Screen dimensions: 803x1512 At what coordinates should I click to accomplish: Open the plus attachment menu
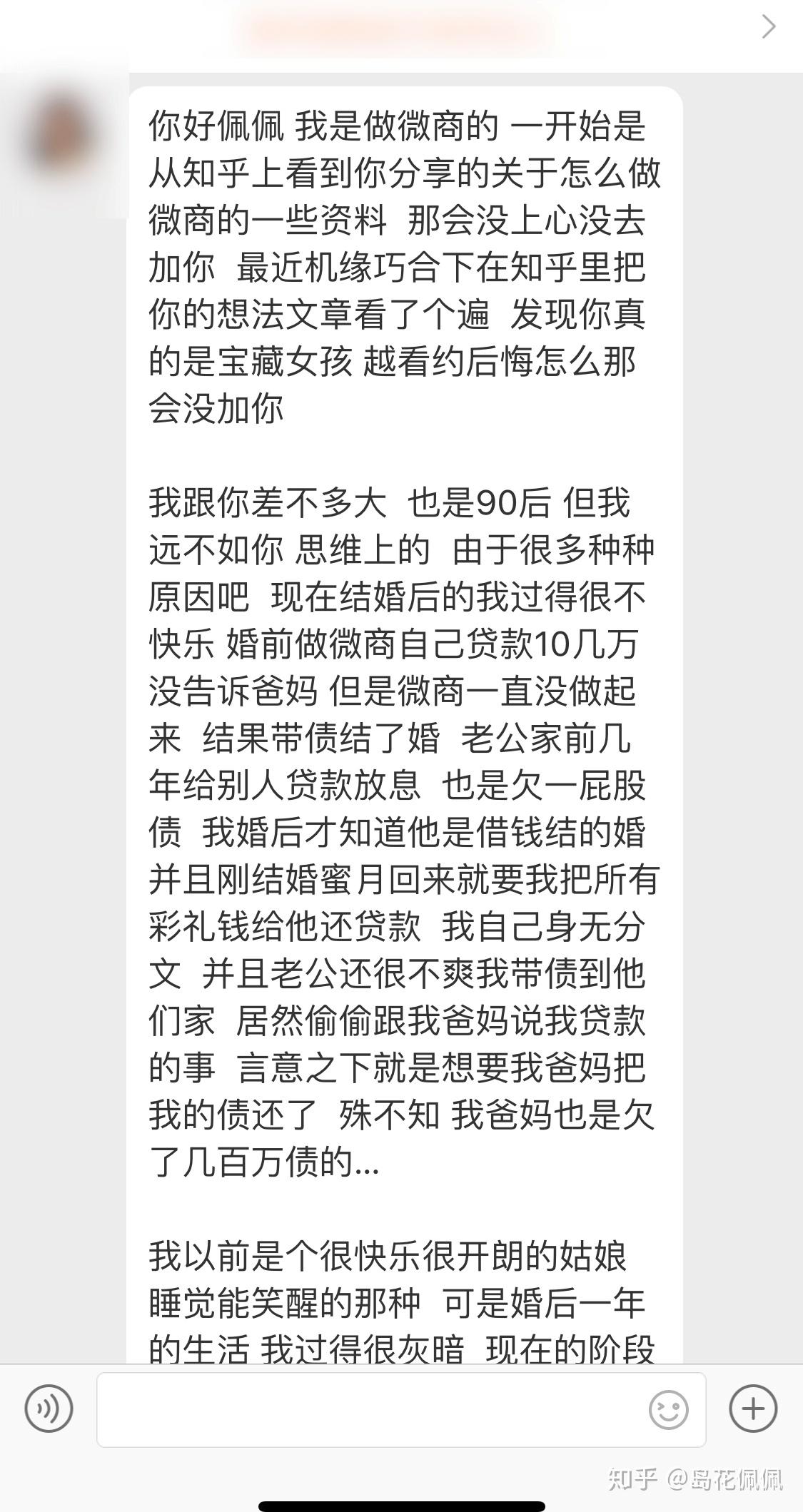pyautogui.click(x=753, y=1409)
